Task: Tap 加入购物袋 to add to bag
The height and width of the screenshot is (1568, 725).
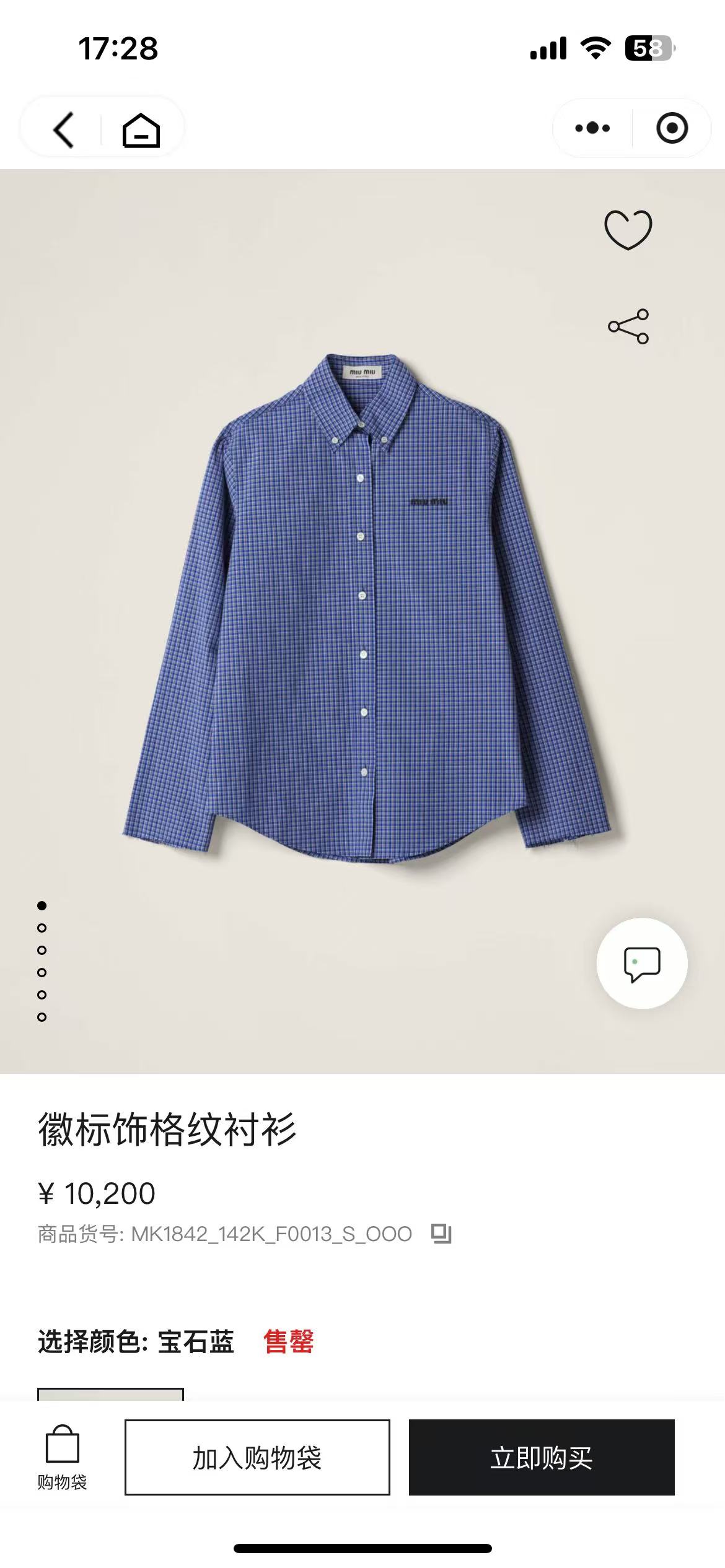Action: [x=257, y=1458]
